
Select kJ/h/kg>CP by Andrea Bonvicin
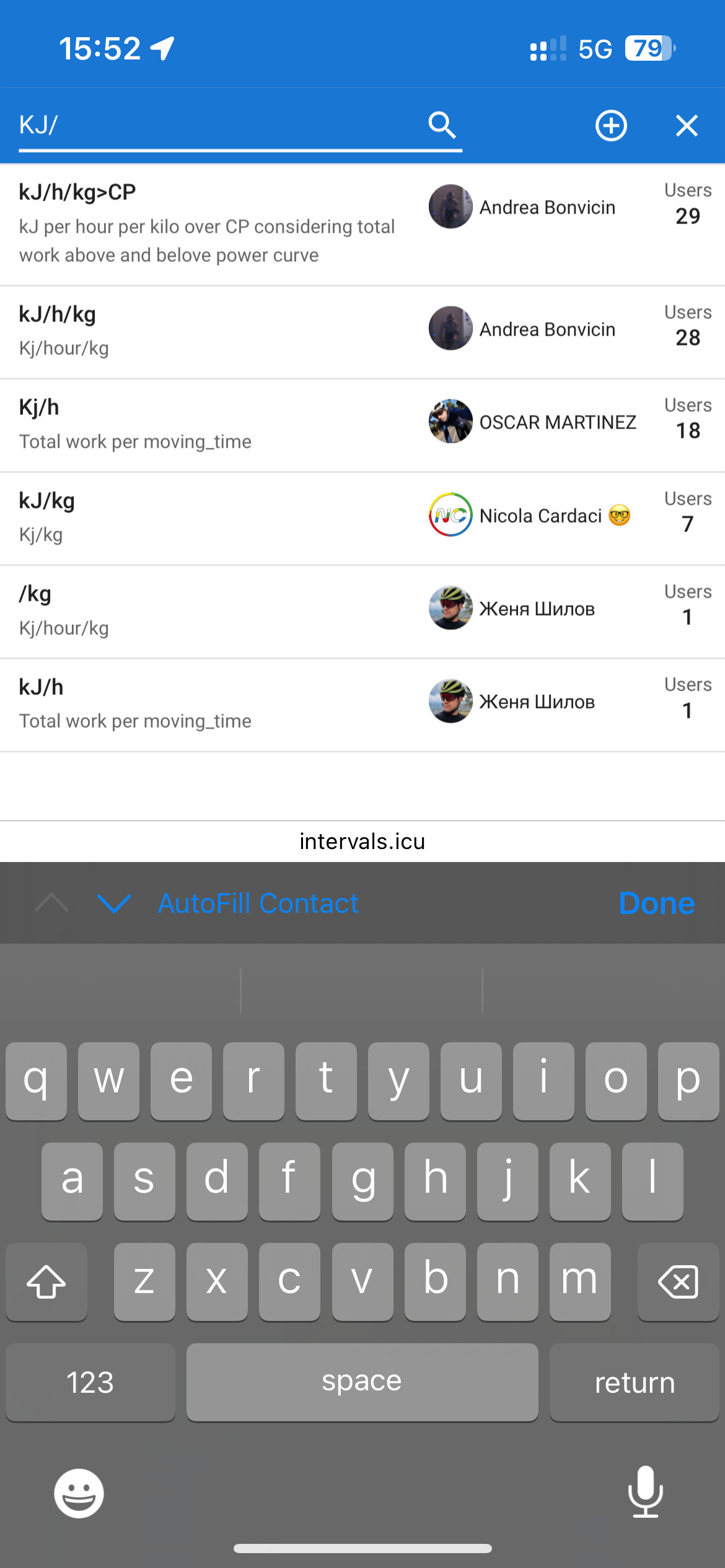point(362,224)
